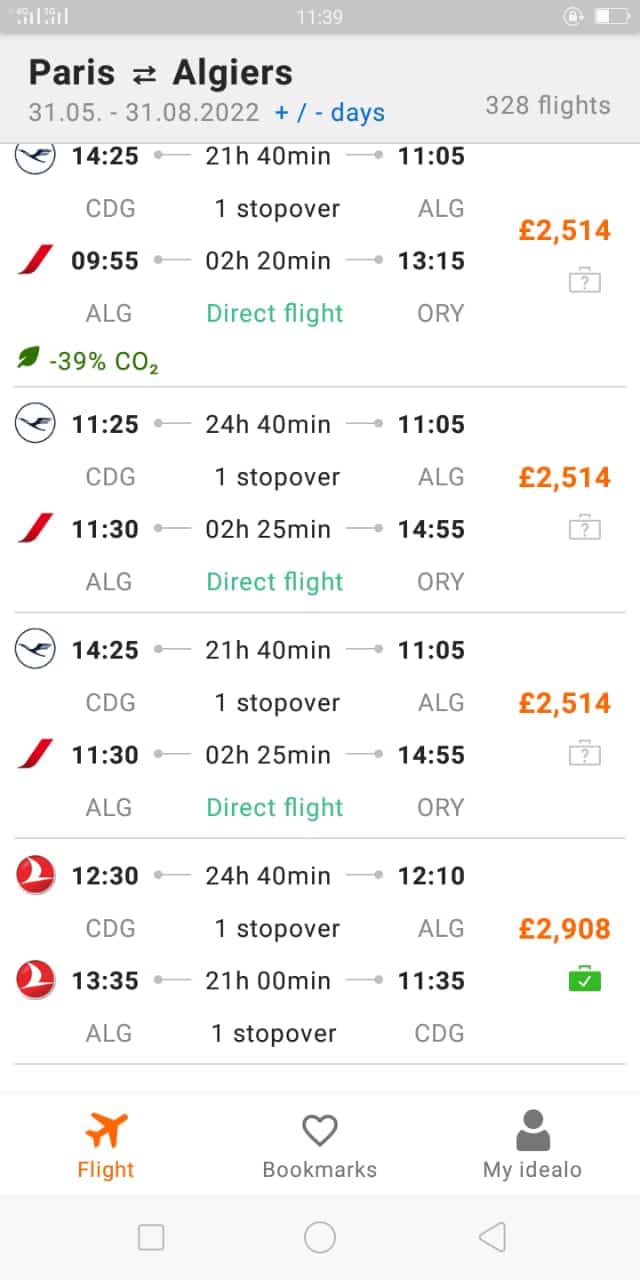Switch to the Flight tab
The width and height of the screenshot is (640, 1280).
point(106,1145)
